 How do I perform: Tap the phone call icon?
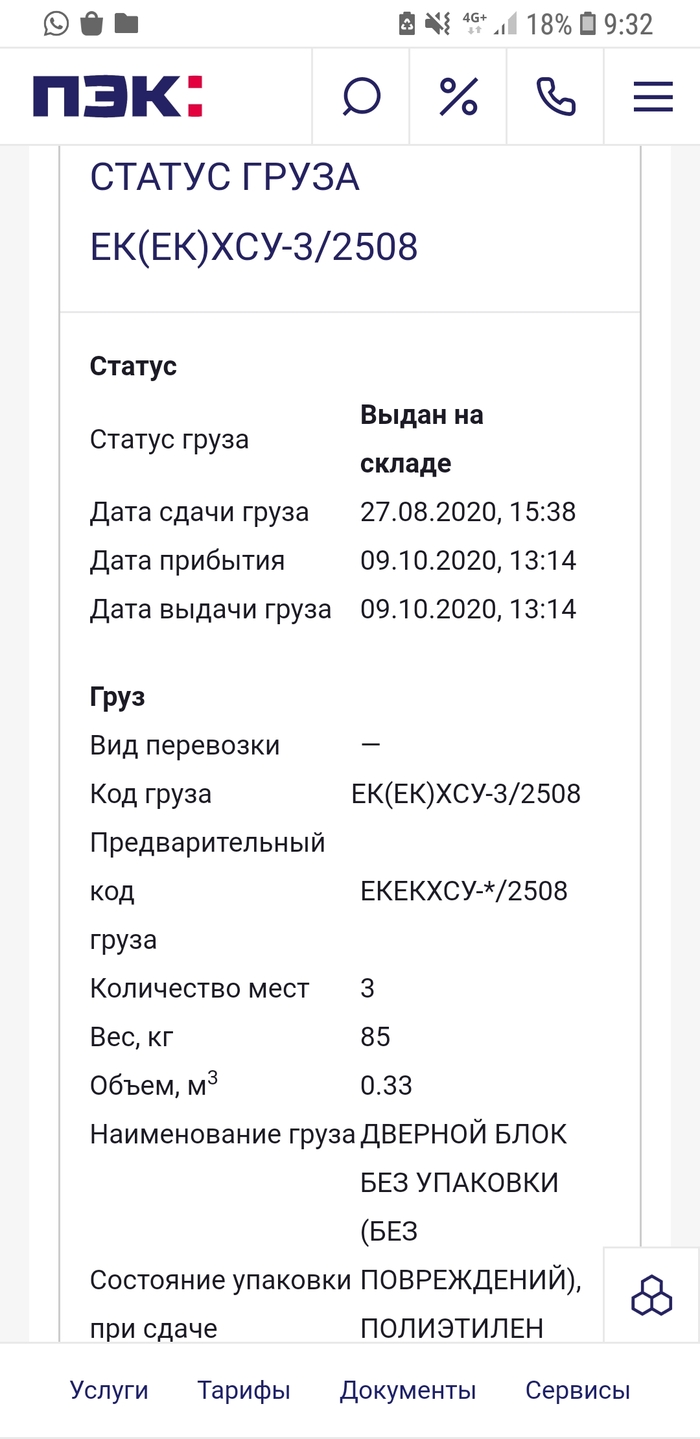[x=555, y=97]
